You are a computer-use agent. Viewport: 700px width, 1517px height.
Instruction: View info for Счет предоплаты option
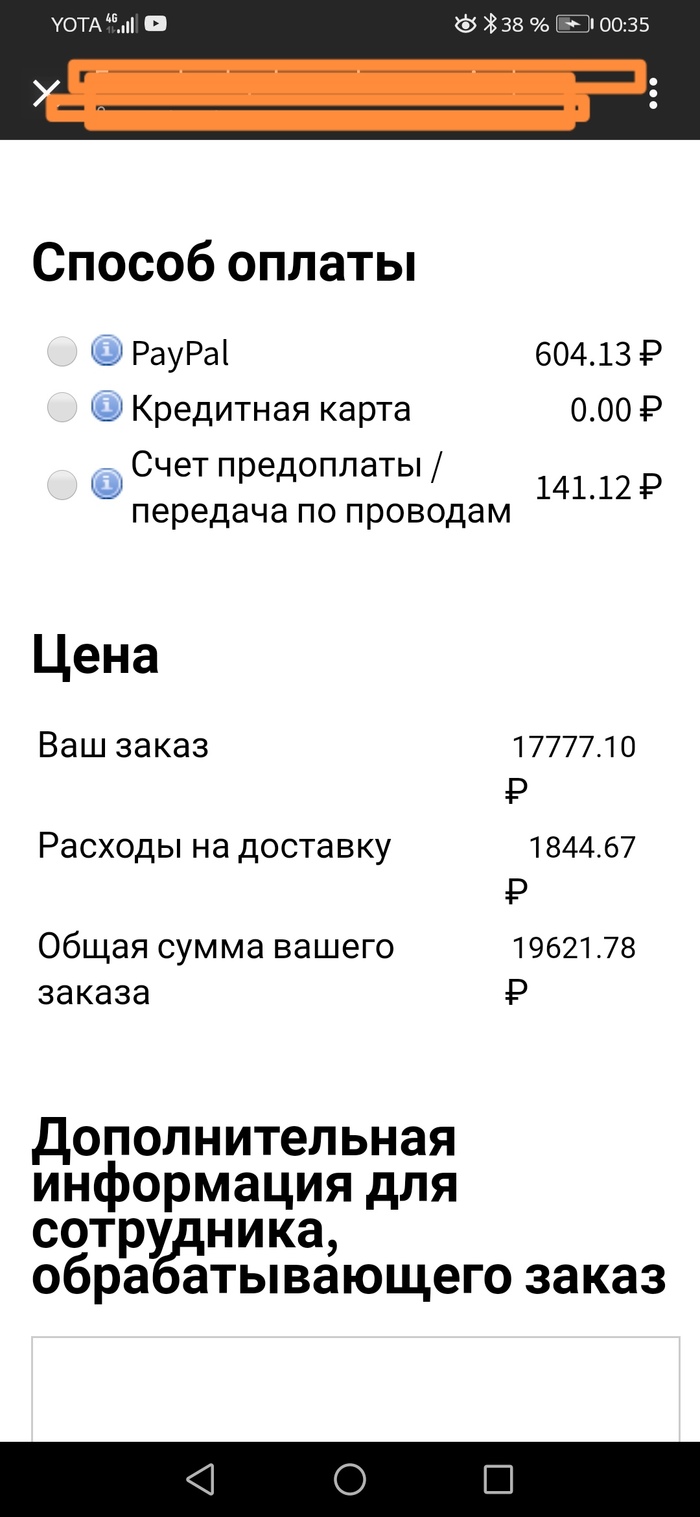click(x=106, y=485)
